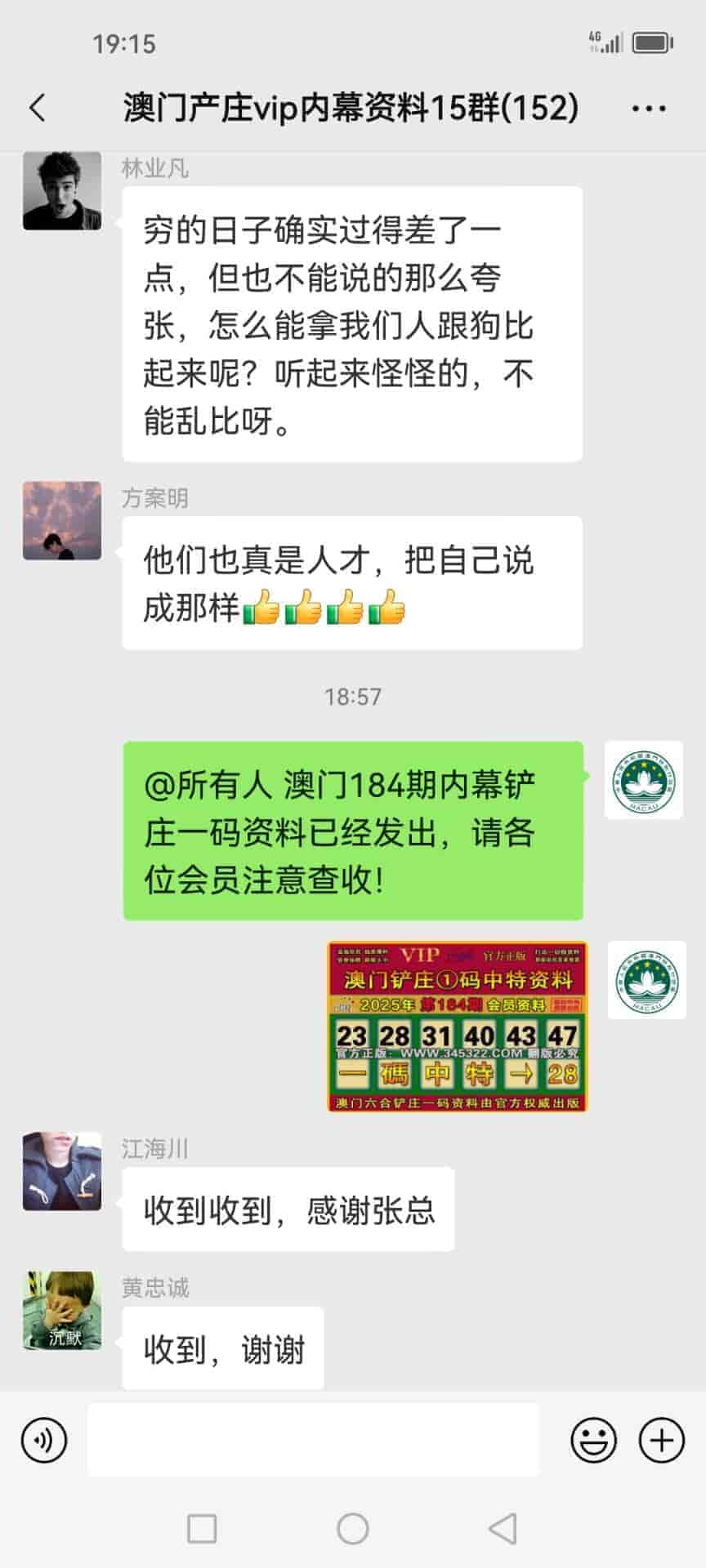Viewport: 706px width, 1568px height.
Task: View 林业凡's profile avatar
Action: click(62, 191)
